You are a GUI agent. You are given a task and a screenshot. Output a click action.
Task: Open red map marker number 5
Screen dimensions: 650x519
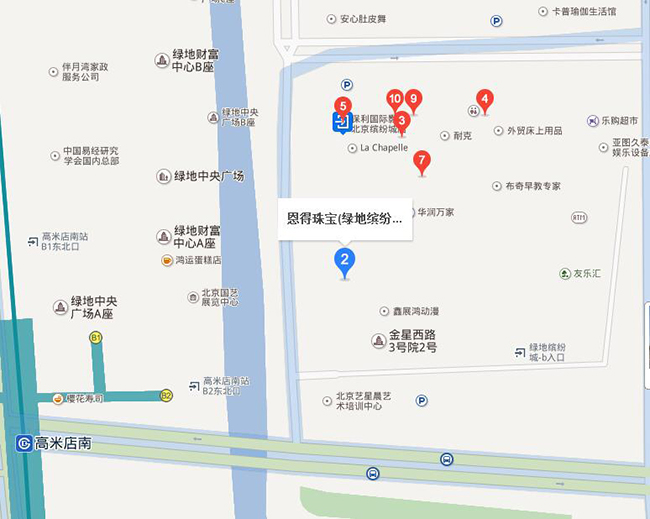point(343,106)
